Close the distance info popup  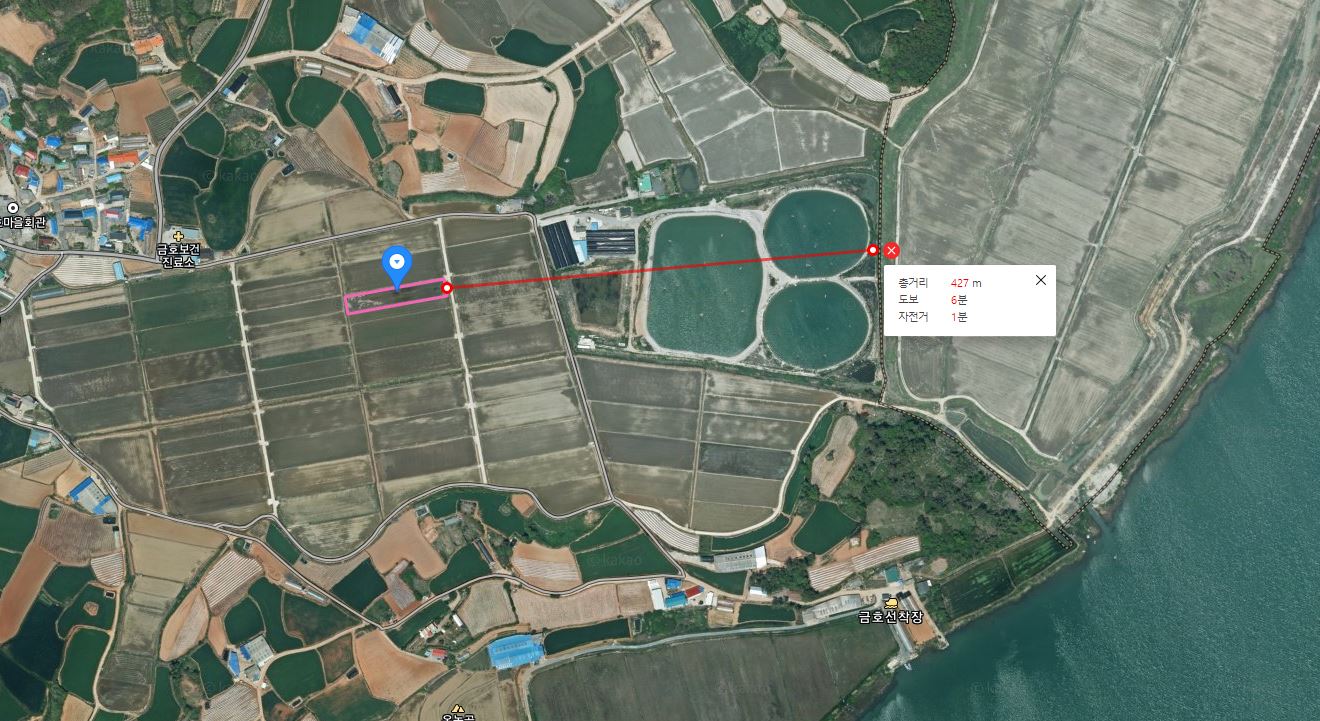coord(1041,280)
